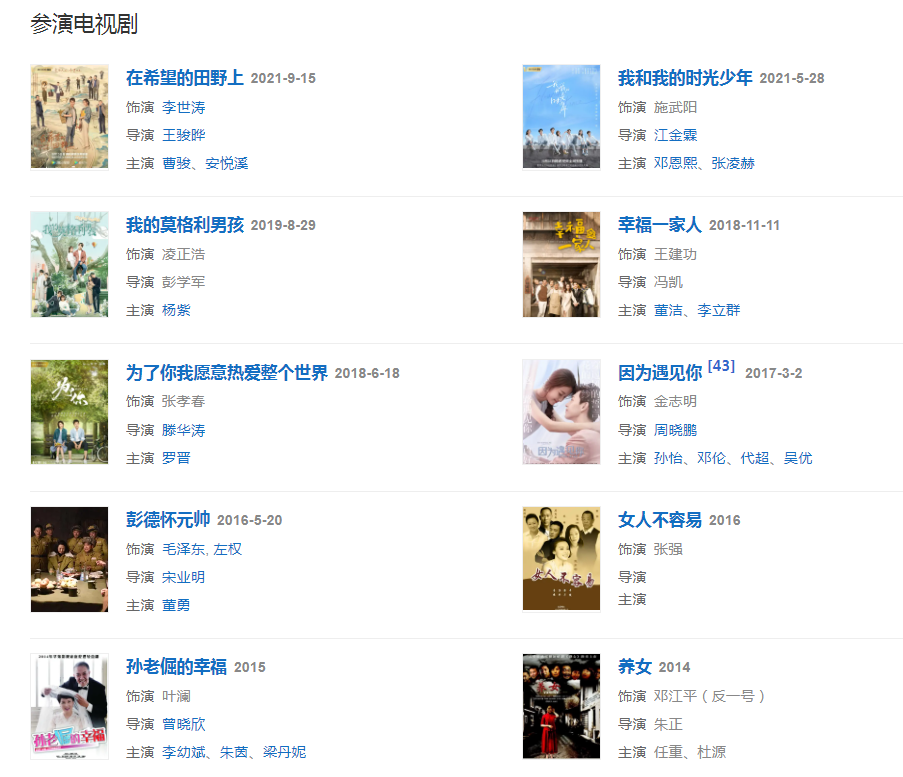Viewport: 903px width, 777px height.
Task: View reference 43 next to 因为遇见你
Action: pyautogui.click(x=721, y=367)
